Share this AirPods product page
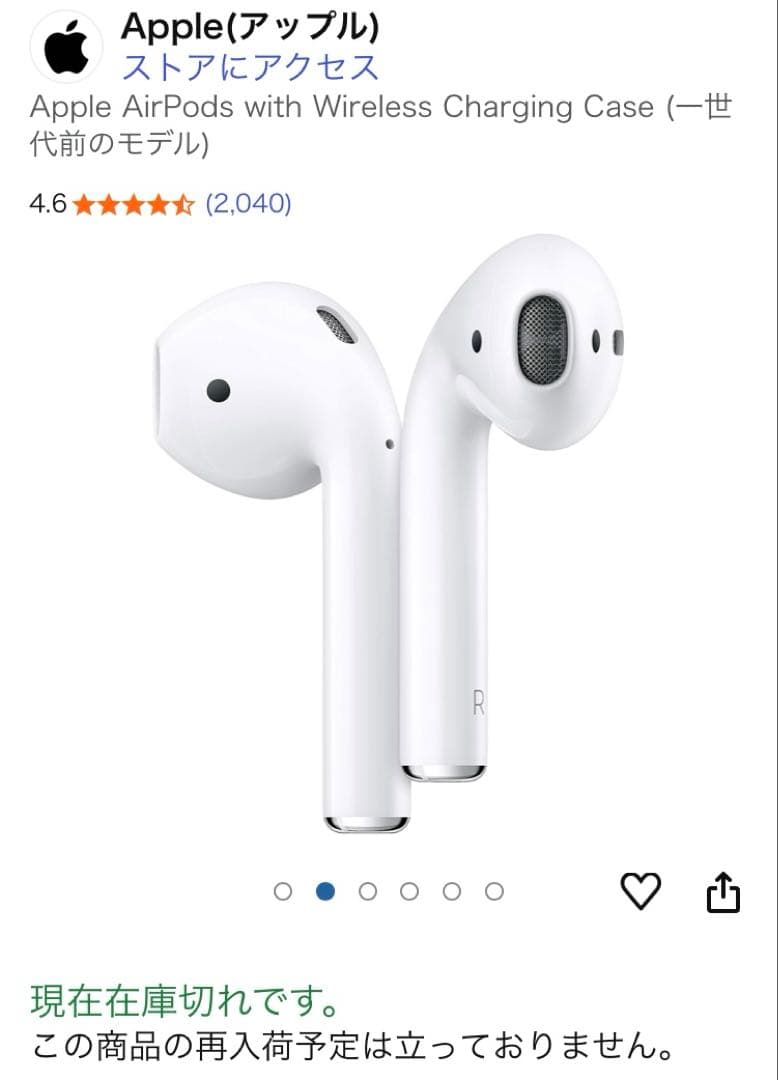Viewport: 778px width, 1080px height. click(723, 893)
